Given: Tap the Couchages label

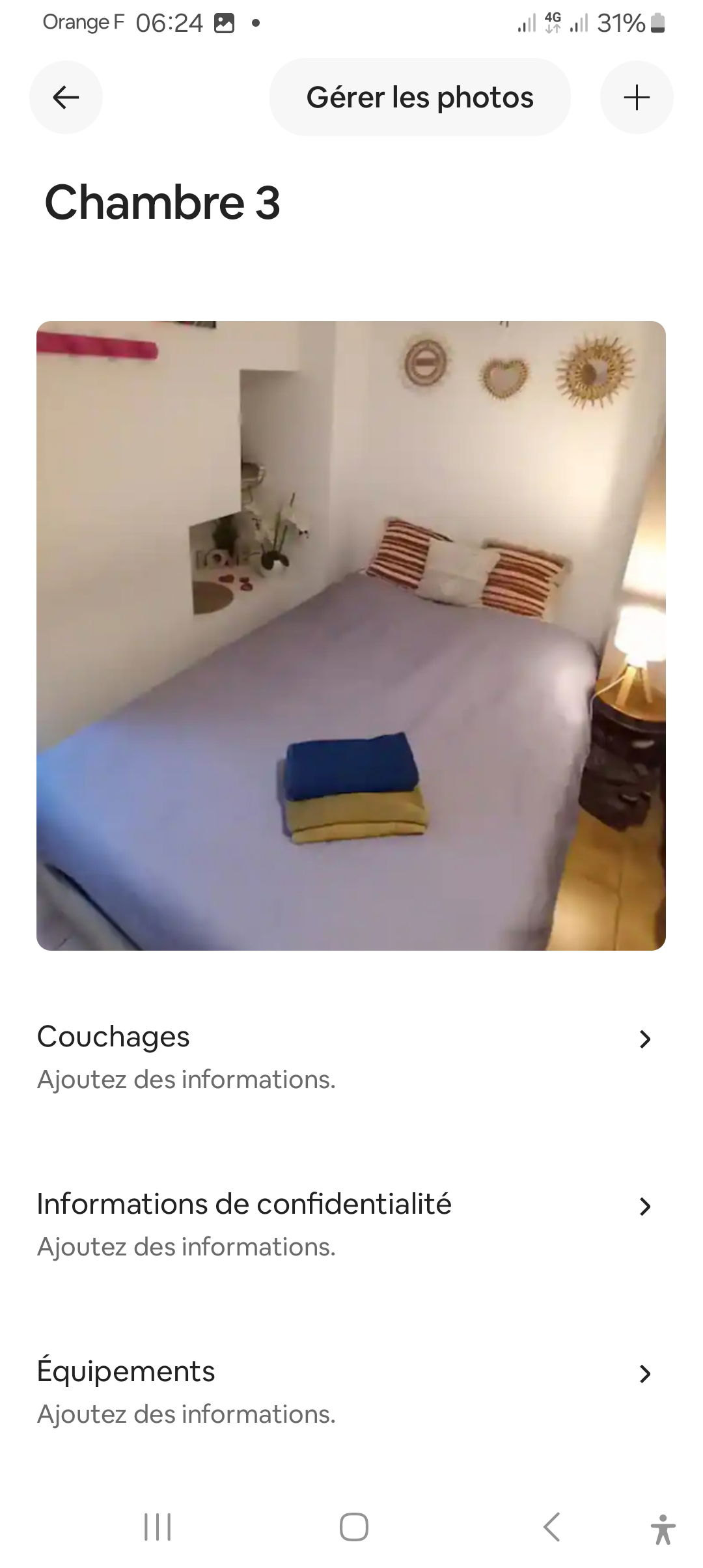Looking at the screenshot, I should coord(114,1036).
